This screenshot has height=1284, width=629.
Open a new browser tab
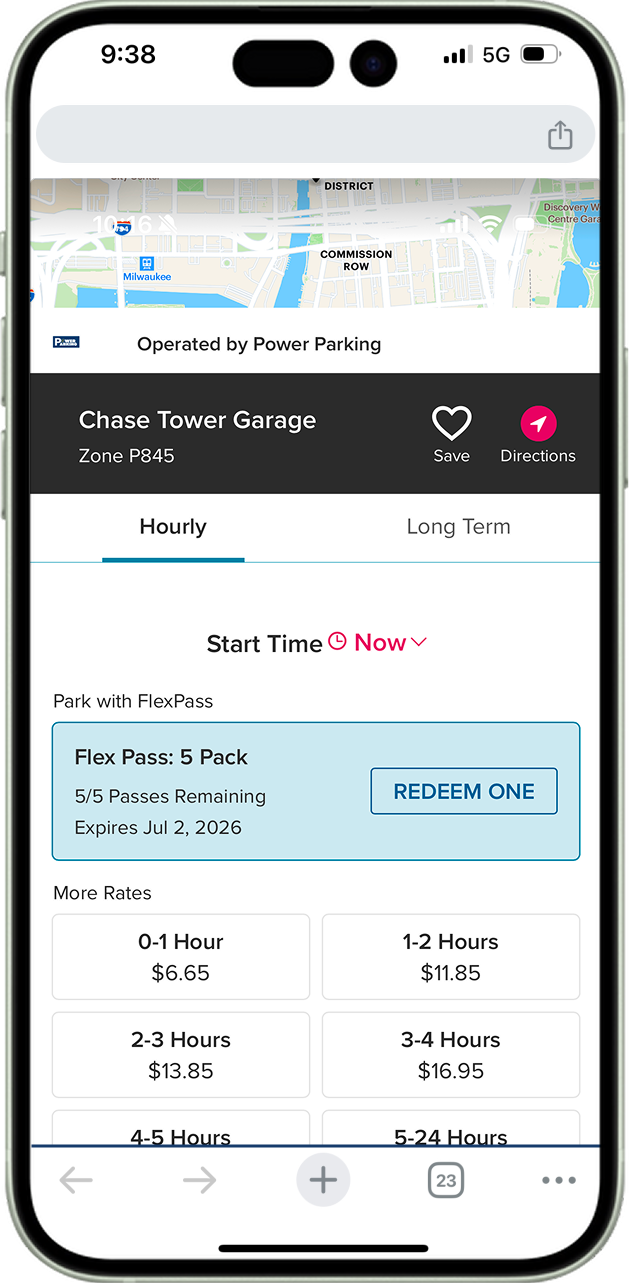323,1180
